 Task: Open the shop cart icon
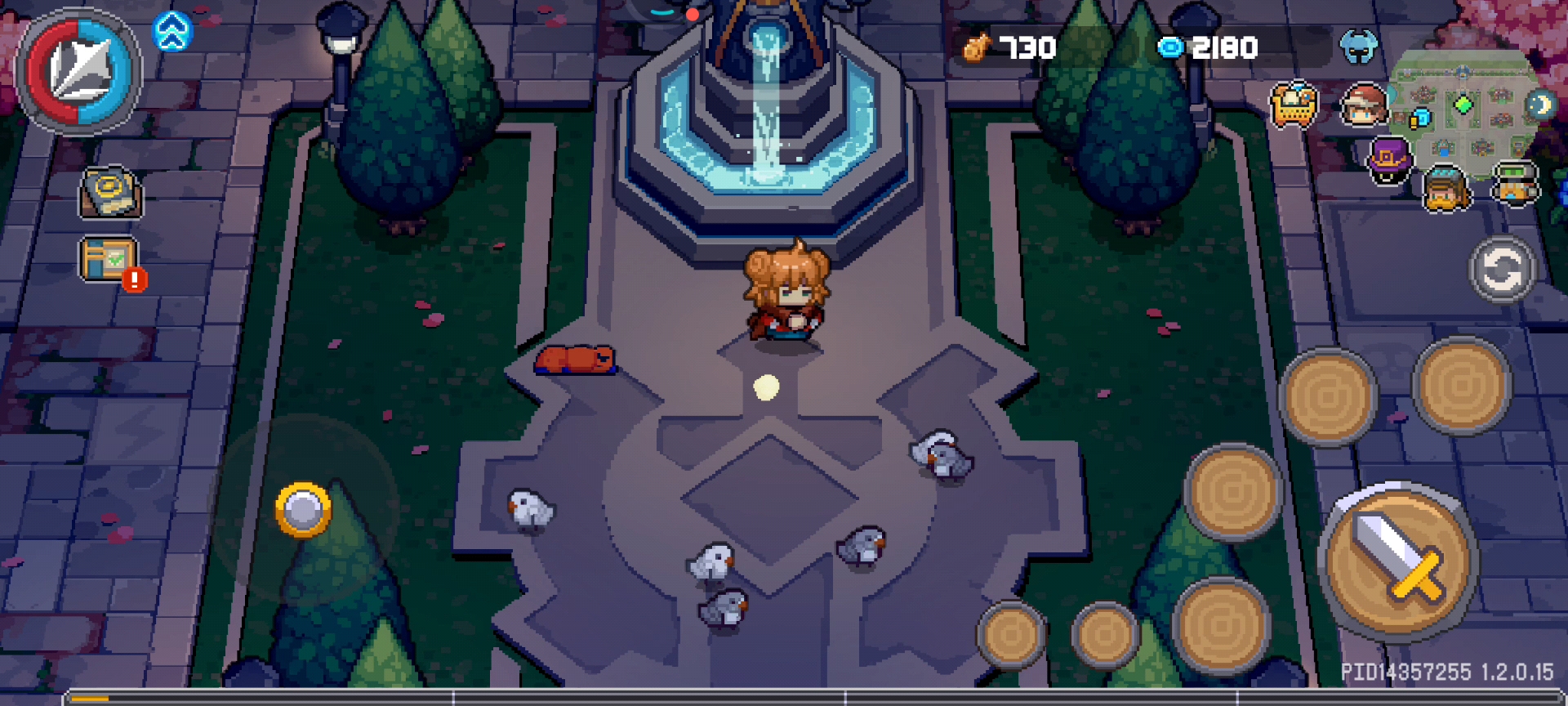[x=1294, y=105]
